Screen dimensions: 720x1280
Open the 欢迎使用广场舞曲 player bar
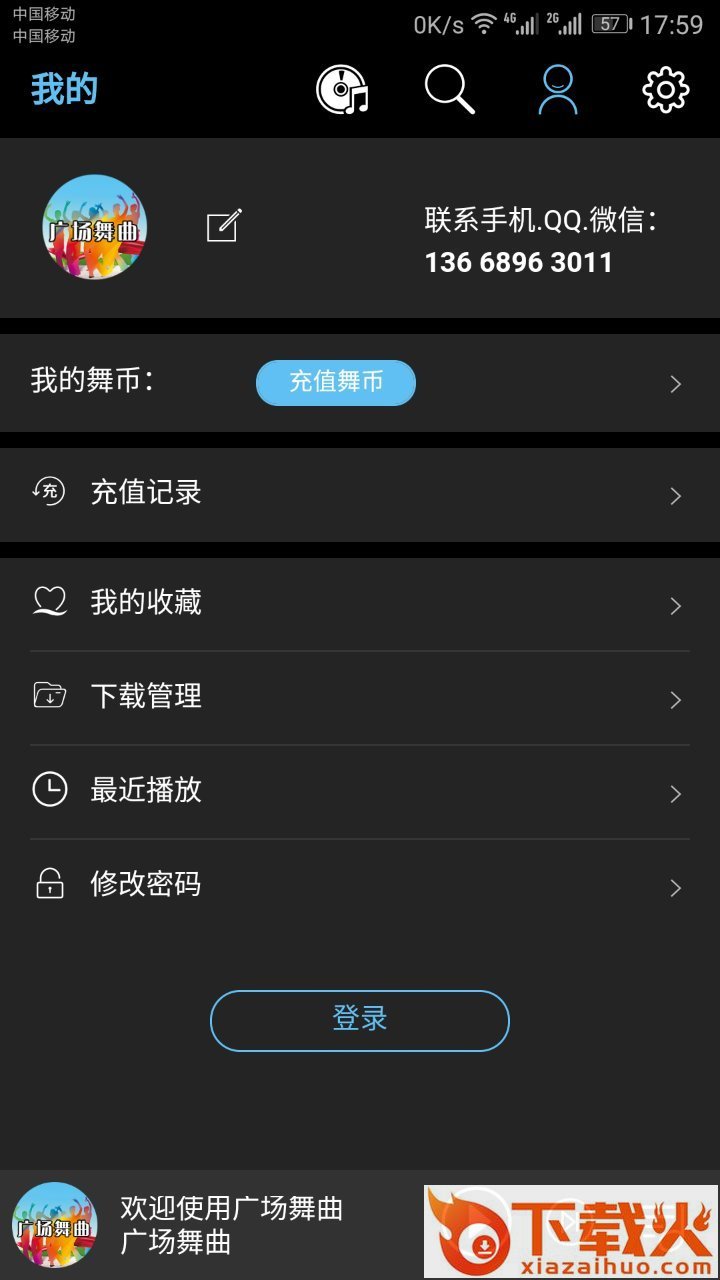point(230,1224)
